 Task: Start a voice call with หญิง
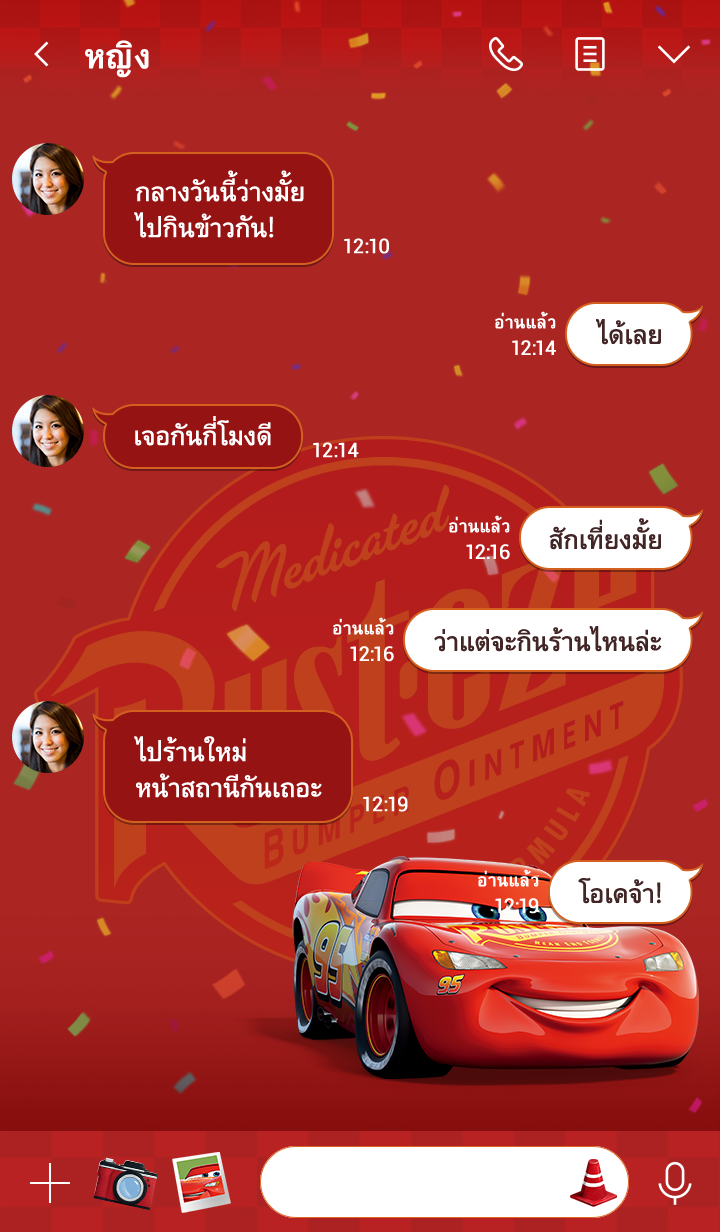click(506, 54)
